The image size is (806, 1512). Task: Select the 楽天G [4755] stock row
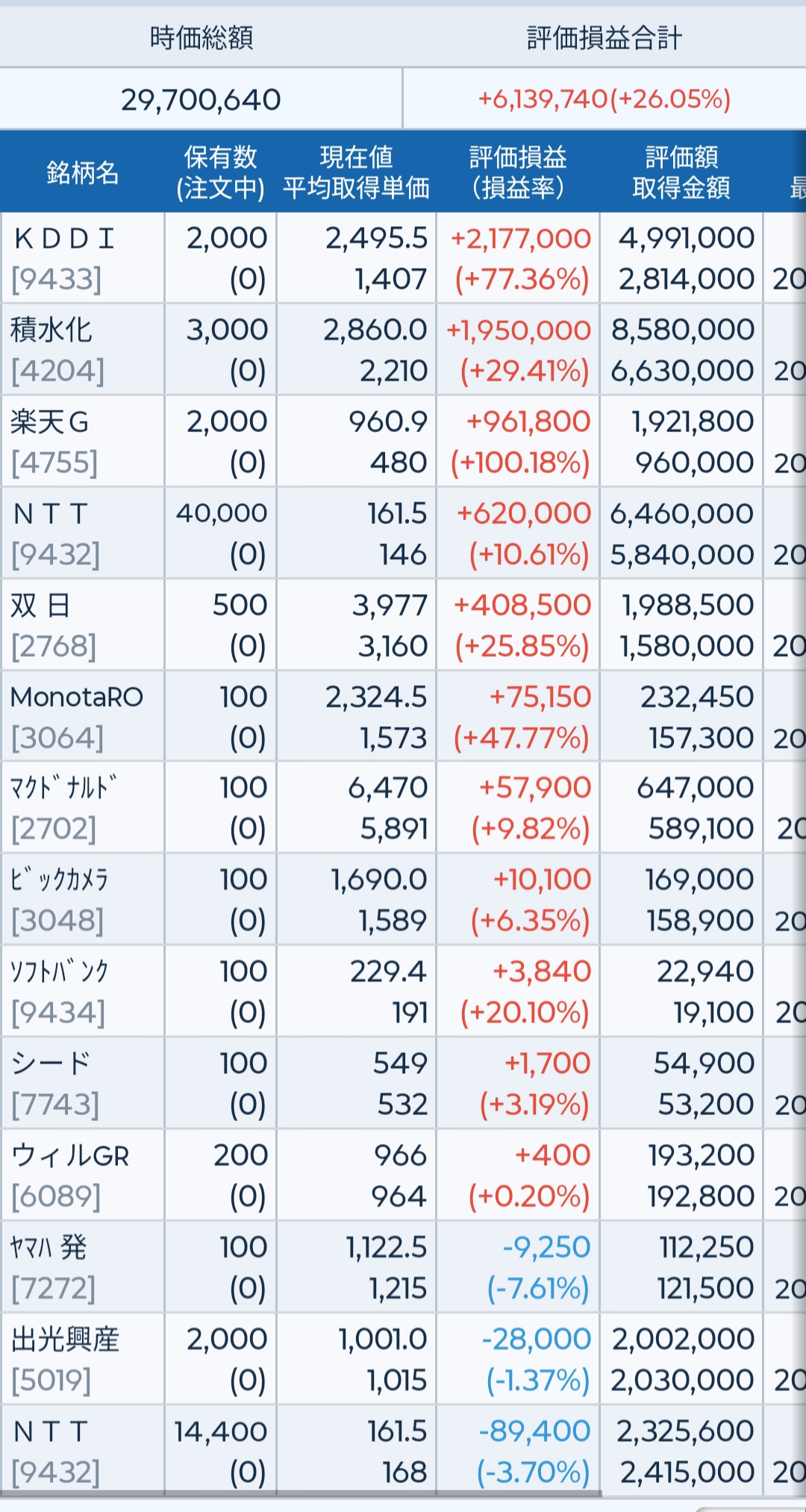(403, 442)
